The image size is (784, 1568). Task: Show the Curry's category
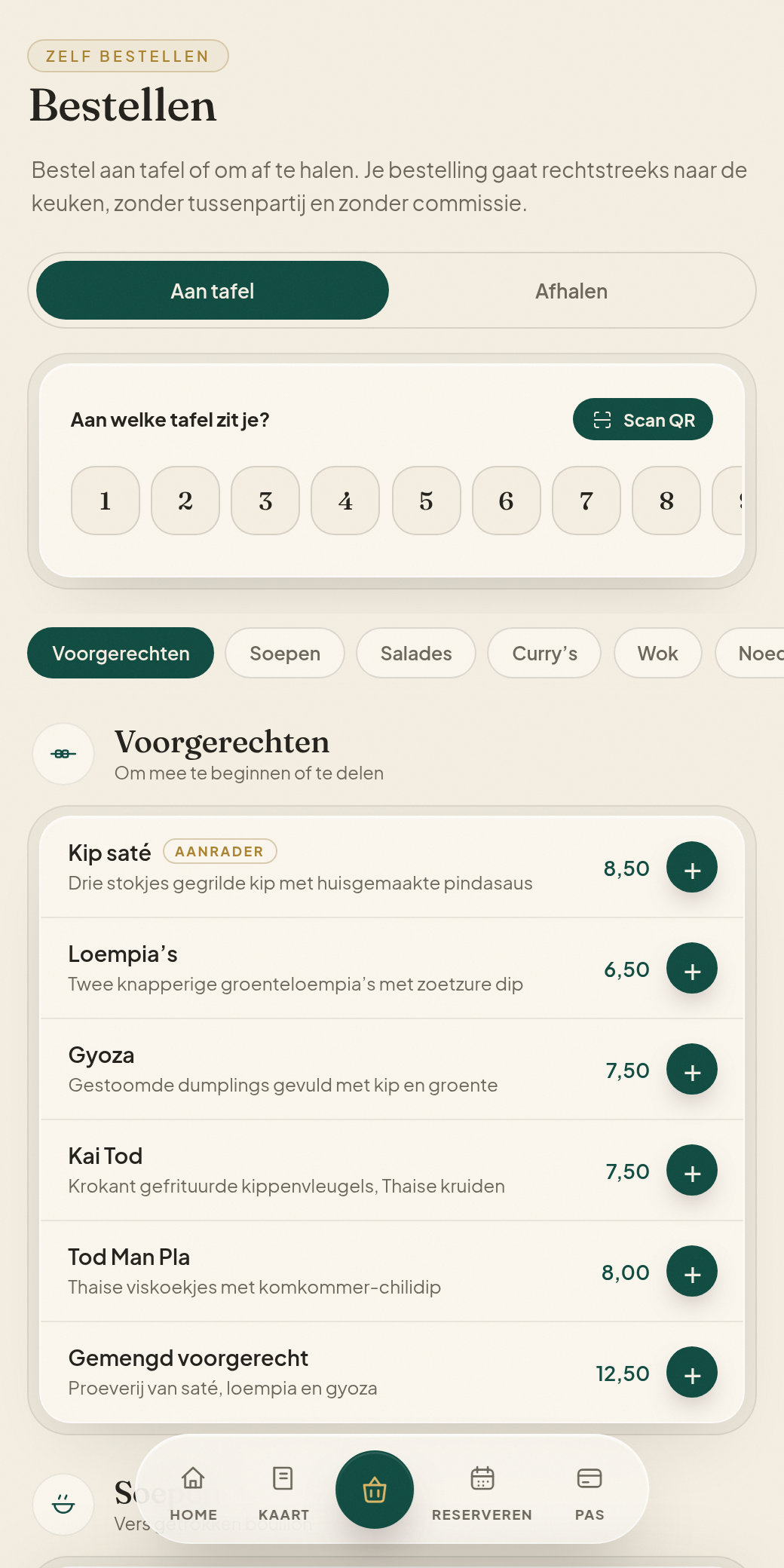[x=544, y=653]
